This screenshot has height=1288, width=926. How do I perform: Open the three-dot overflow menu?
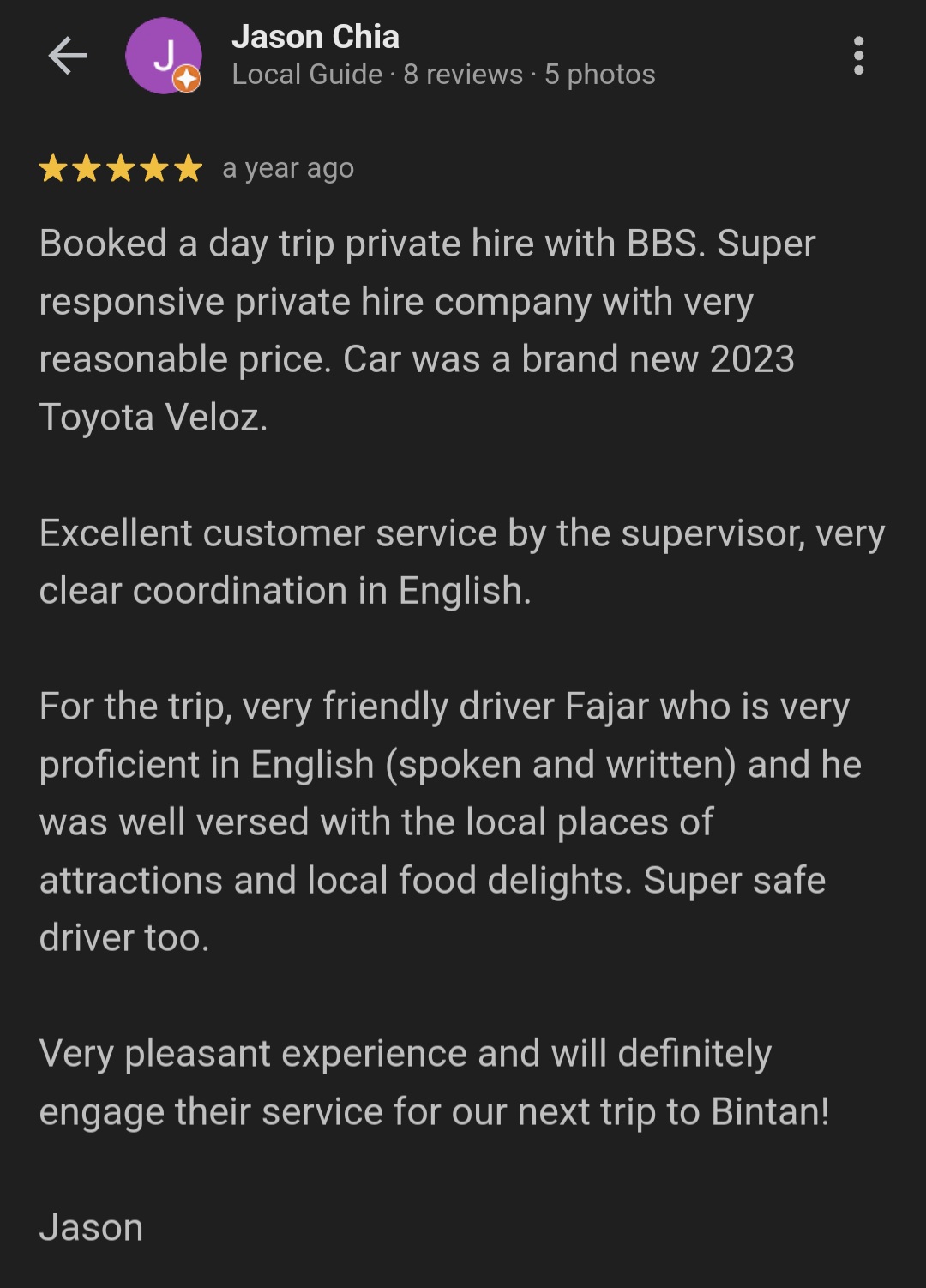(x=858, y=57)
